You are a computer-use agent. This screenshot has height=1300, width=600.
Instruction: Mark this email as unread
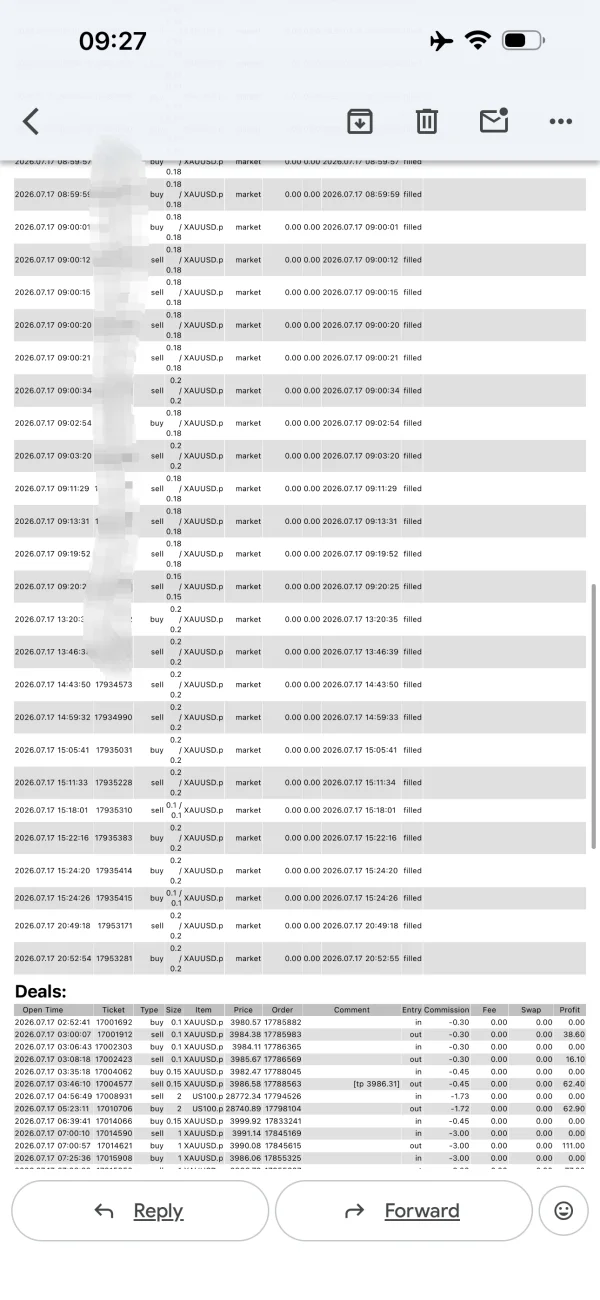coord(494,120)
